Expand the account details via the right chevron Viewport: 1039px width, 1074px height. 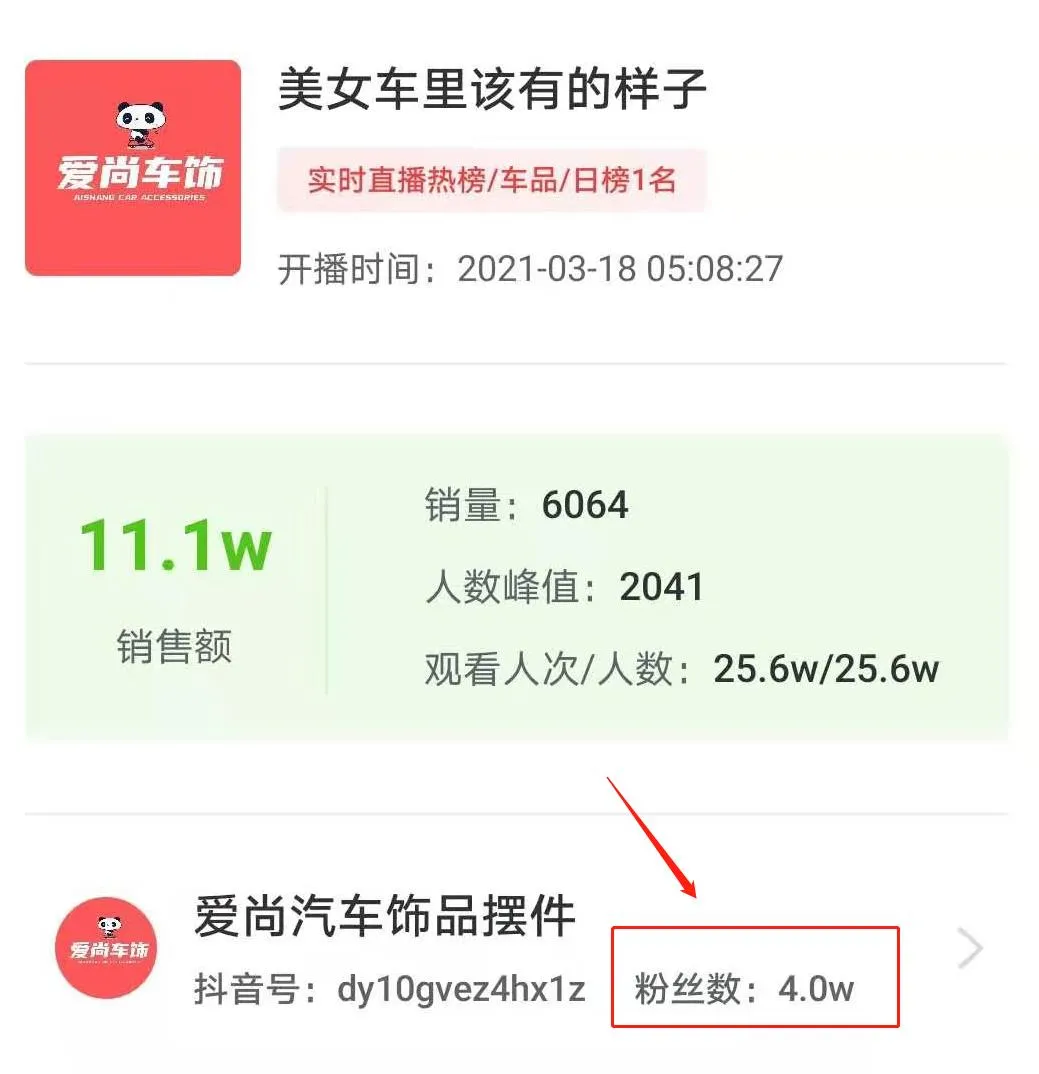click(x=967, y=948)
